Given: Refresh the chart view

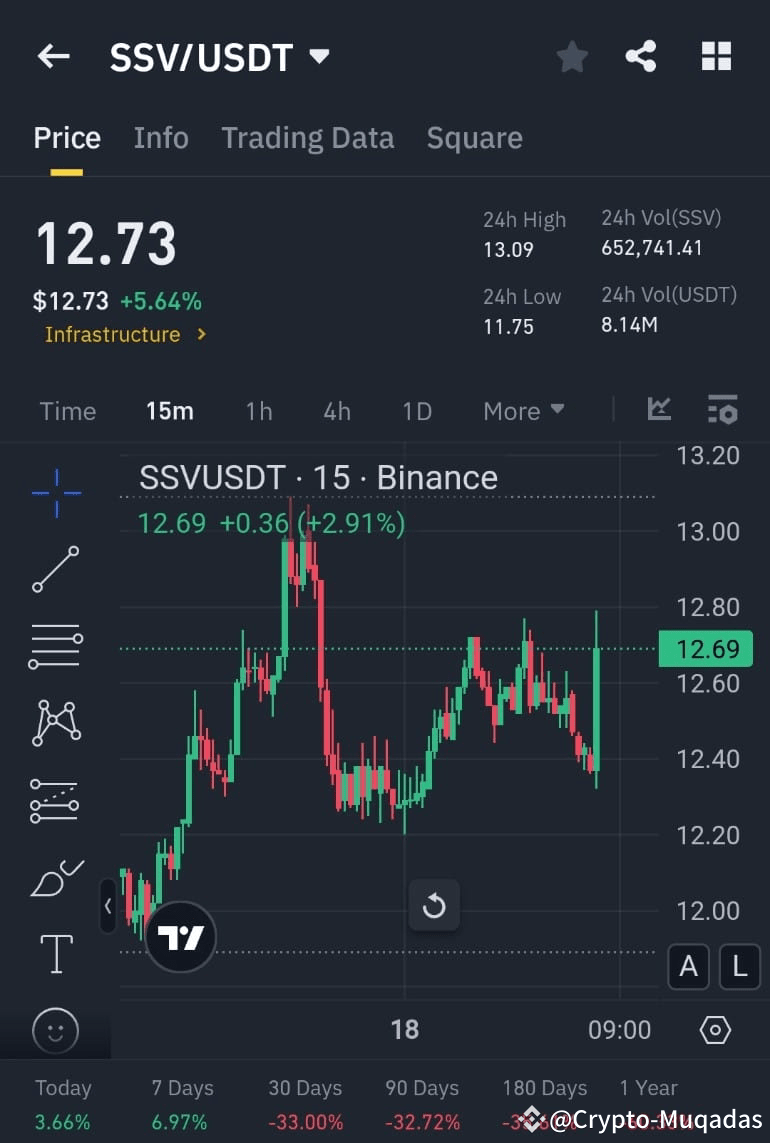Looking at the screenshot, I should pyautogui.click(x=434, y=907).
